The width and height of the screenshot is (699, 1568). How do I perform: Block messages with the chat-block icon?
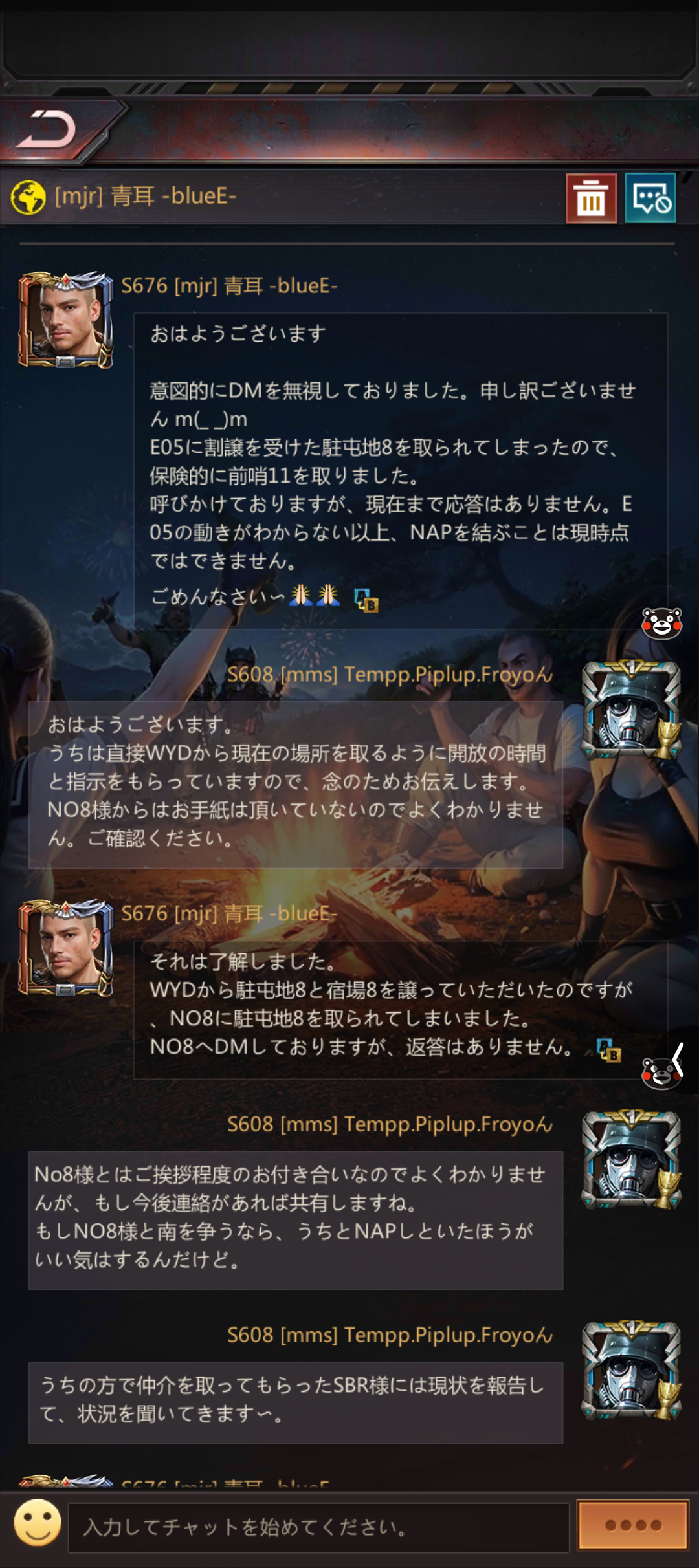650,199
